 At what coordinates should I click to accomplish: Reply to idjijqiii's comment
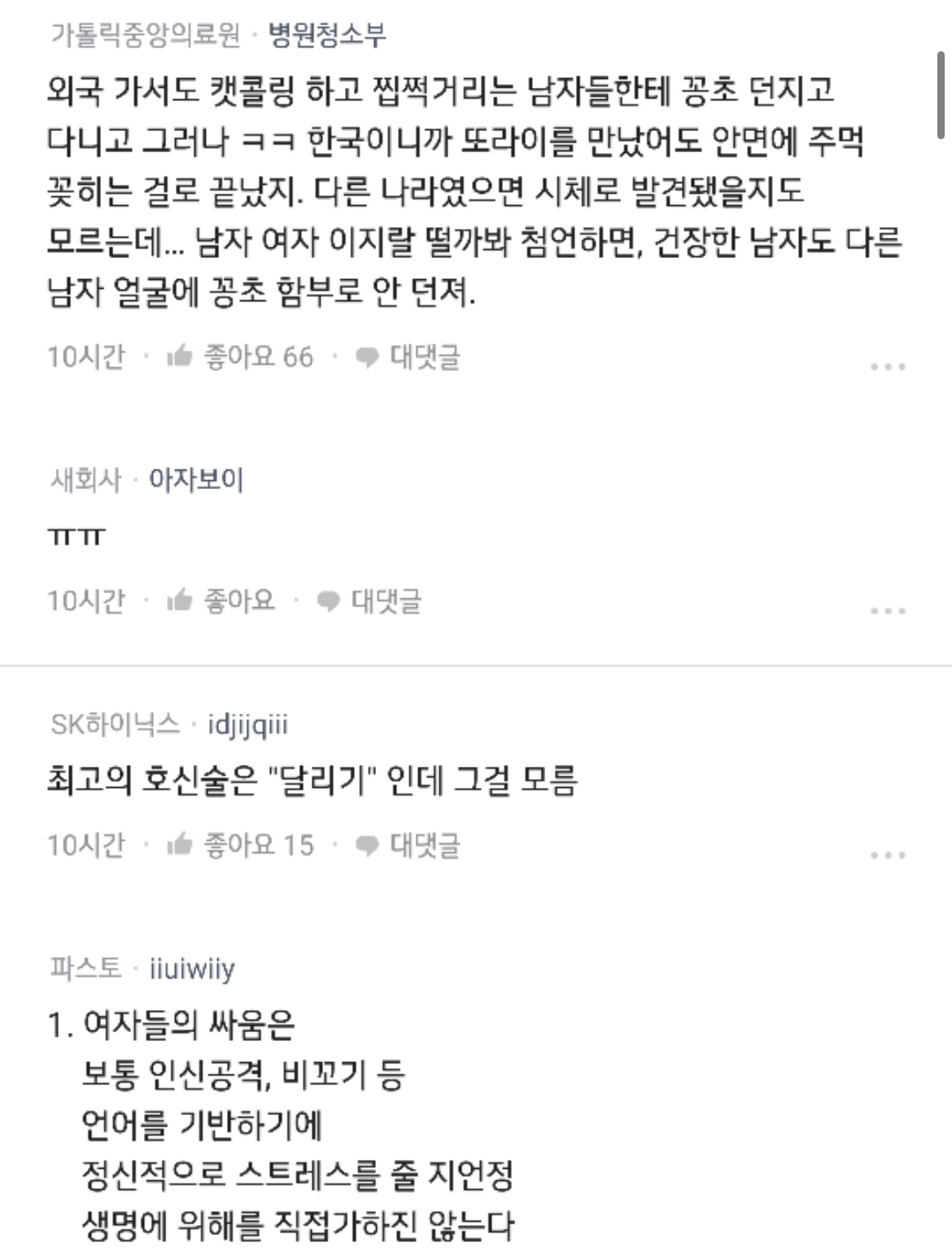pos(408,845)
